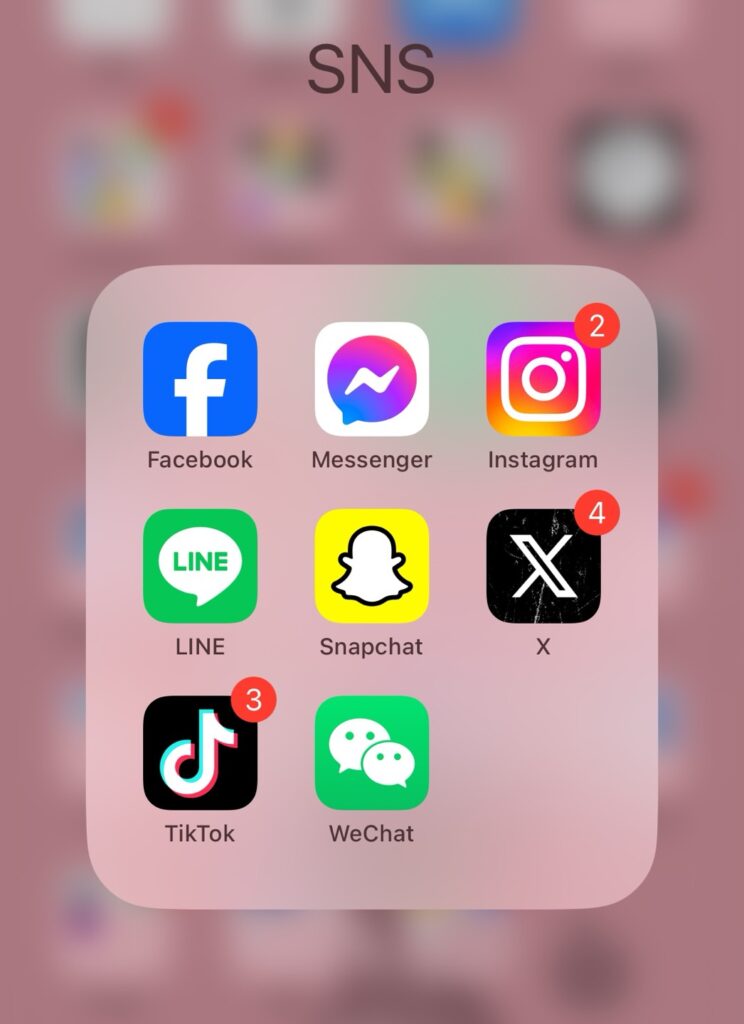Open the Facebook app
744x1024 pixels.
[x=200, y=379]
